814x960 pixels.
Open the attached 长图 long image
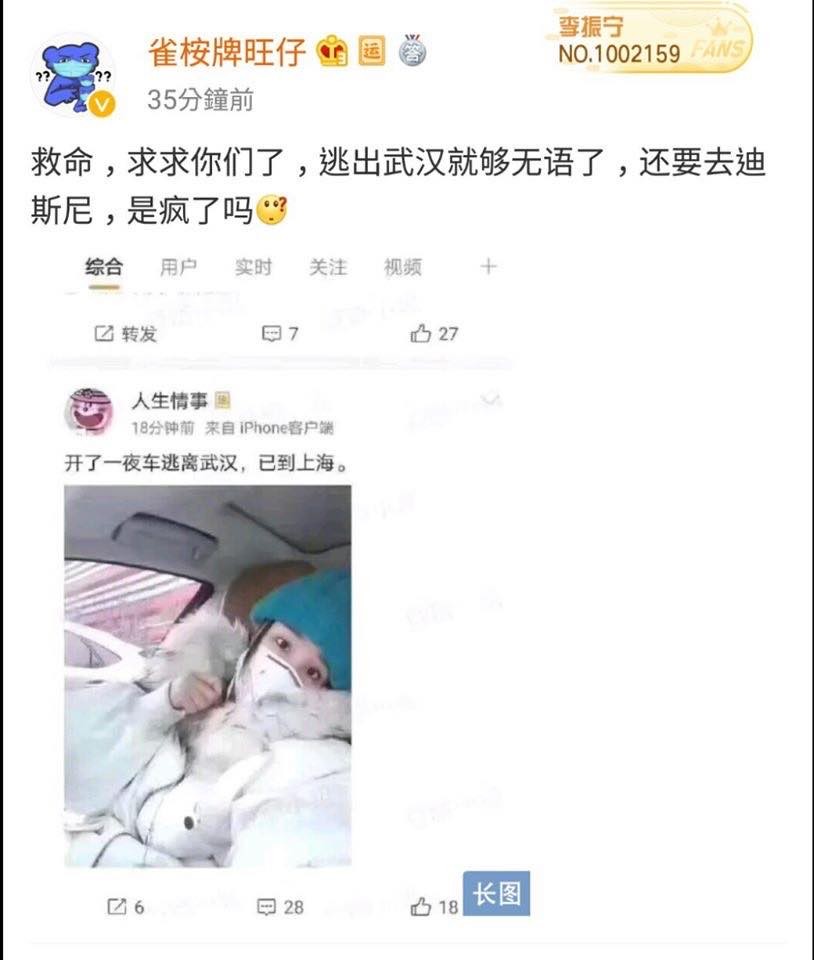pyautogui.click(x=496, y=893)
